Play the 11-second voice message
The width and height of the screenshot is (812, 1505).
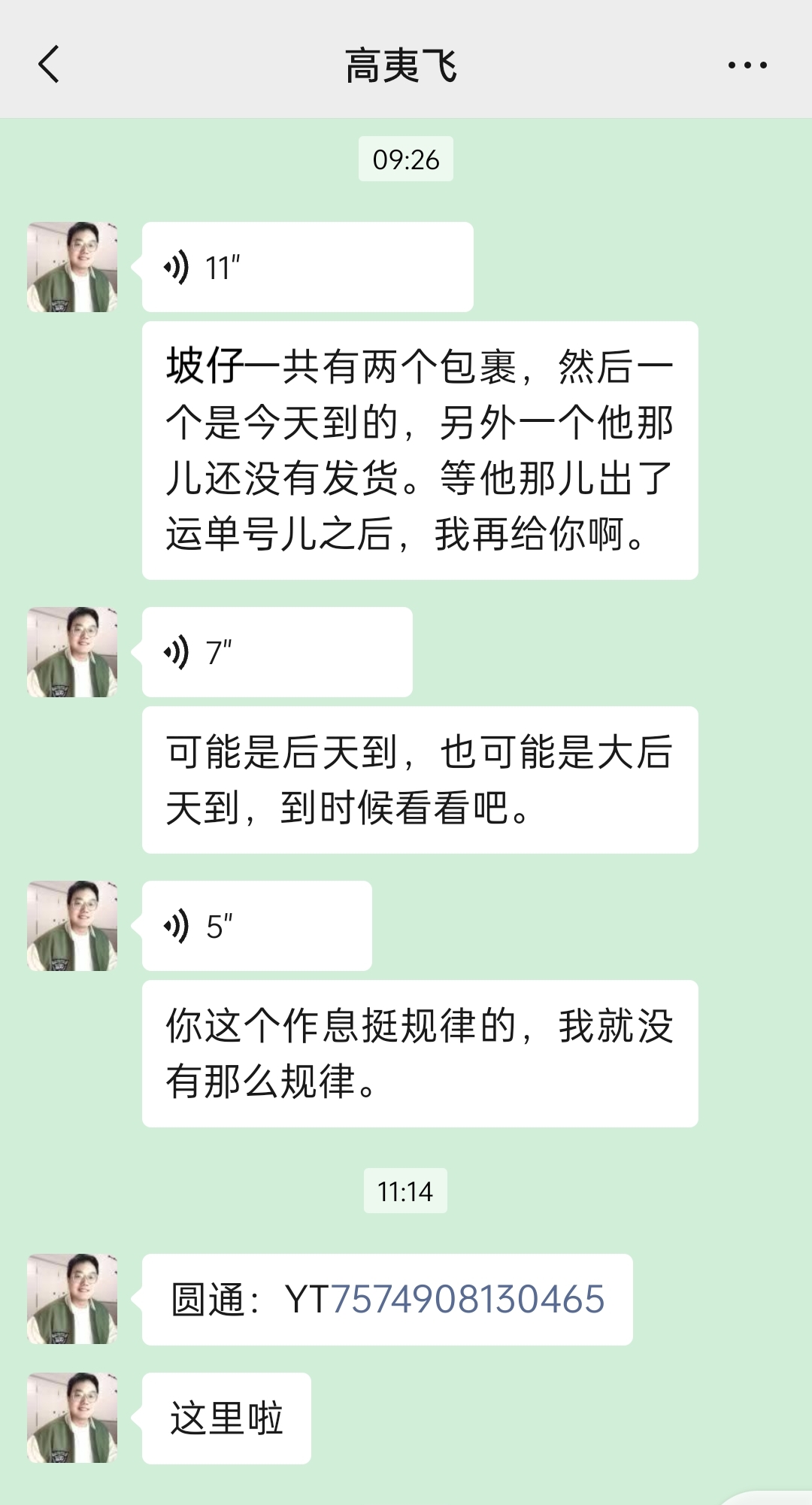307,267
